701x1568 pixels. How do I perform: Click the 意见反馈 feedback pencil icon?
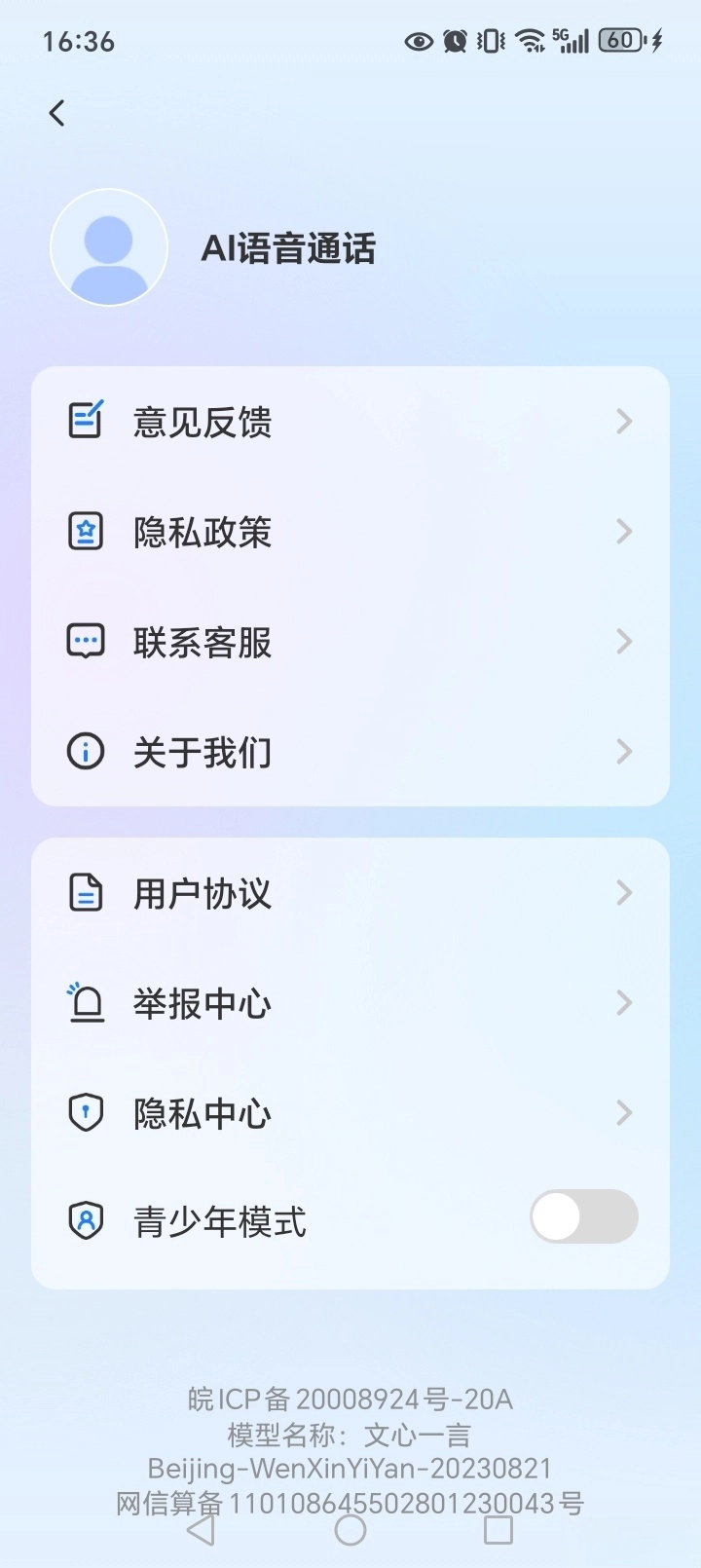(86, 421)
